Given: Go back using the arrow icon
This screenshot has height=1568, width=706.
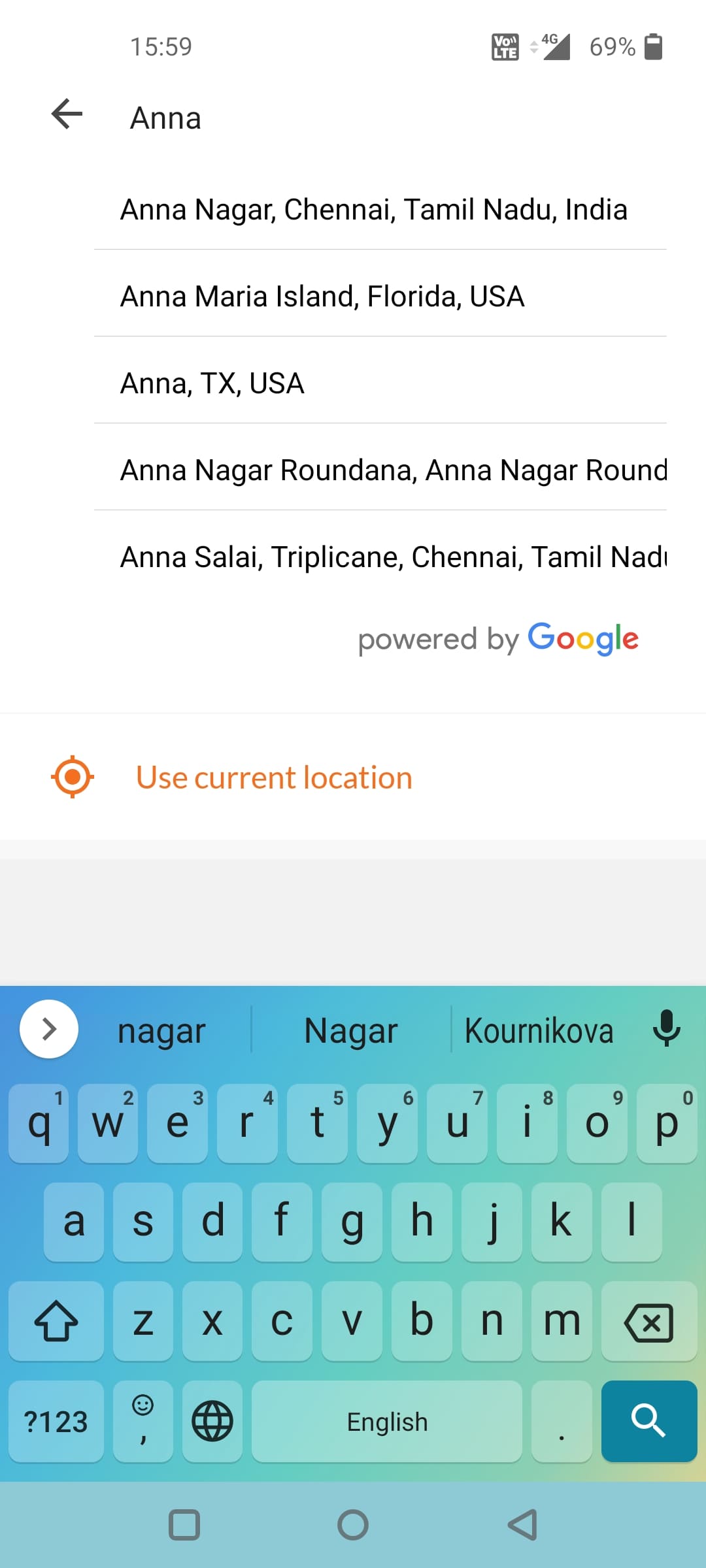Looking at the screenshot, I should pos(67,115).
